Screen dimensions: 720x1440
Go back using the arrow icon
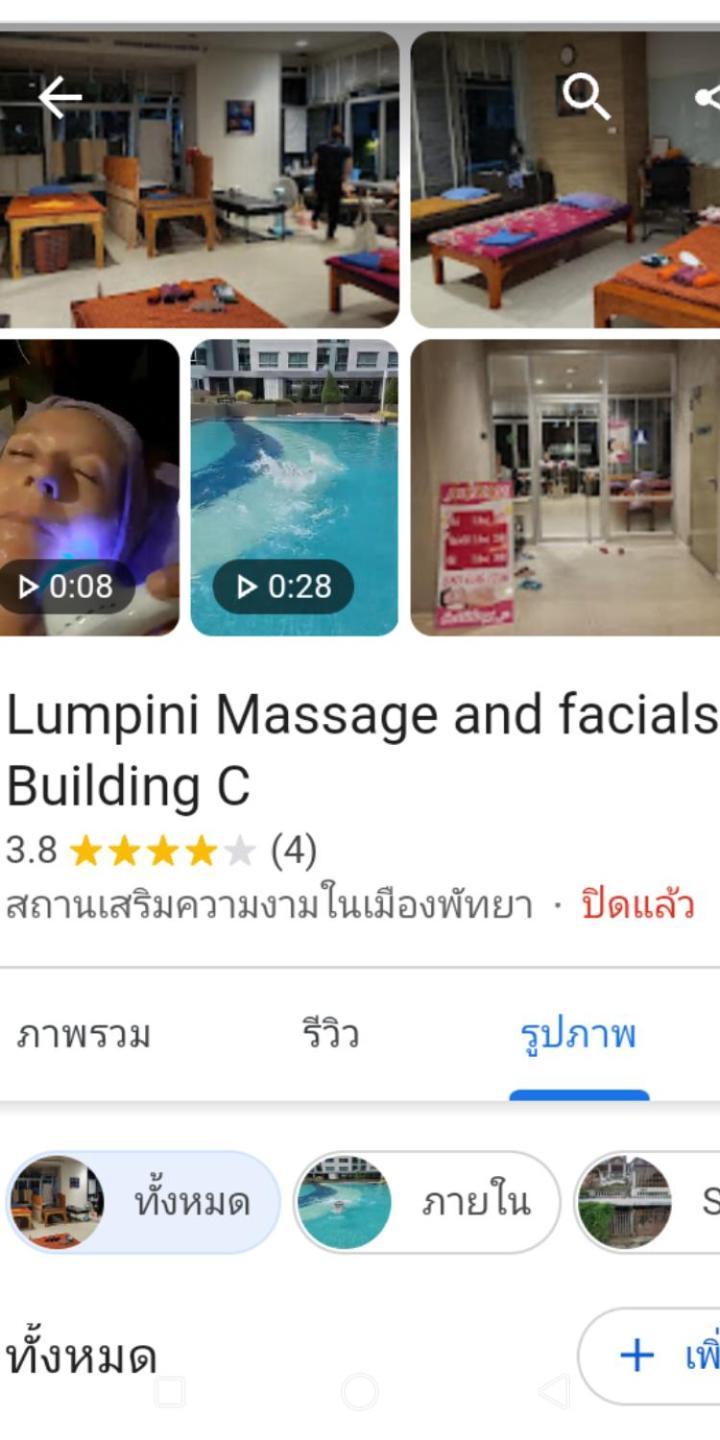[x=59, y=97]
